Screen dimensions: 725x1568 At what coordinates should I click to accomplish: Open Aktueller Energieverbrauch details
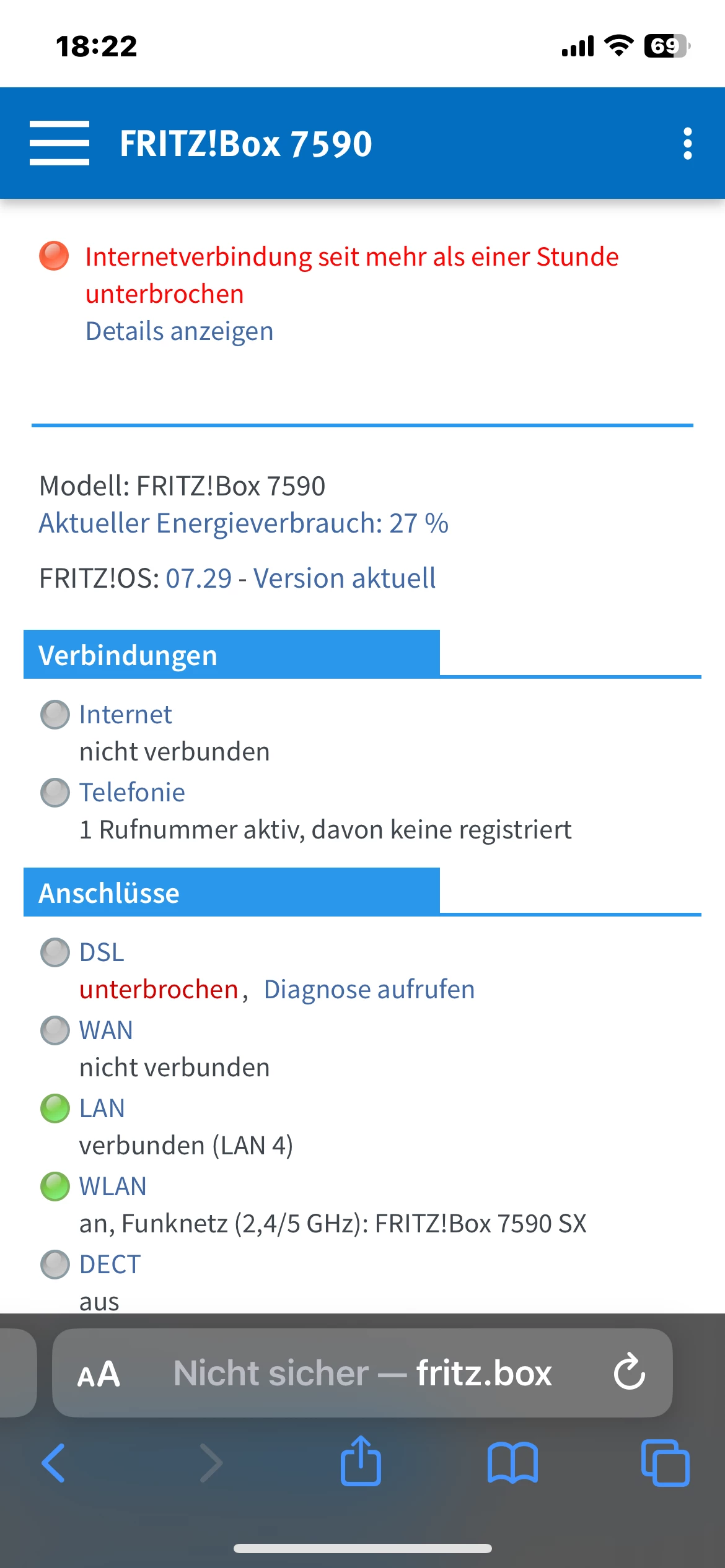(x=244, y=523)
